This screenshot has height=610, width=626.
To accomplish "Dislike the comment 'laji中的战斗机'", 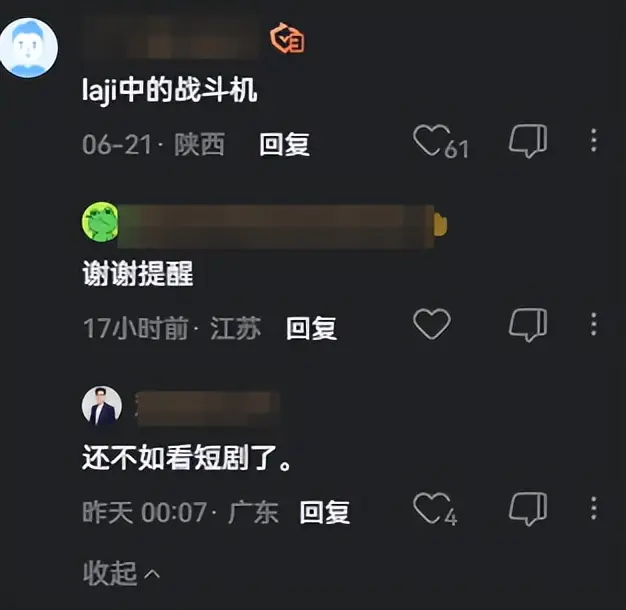I will [x=527, y=142].
